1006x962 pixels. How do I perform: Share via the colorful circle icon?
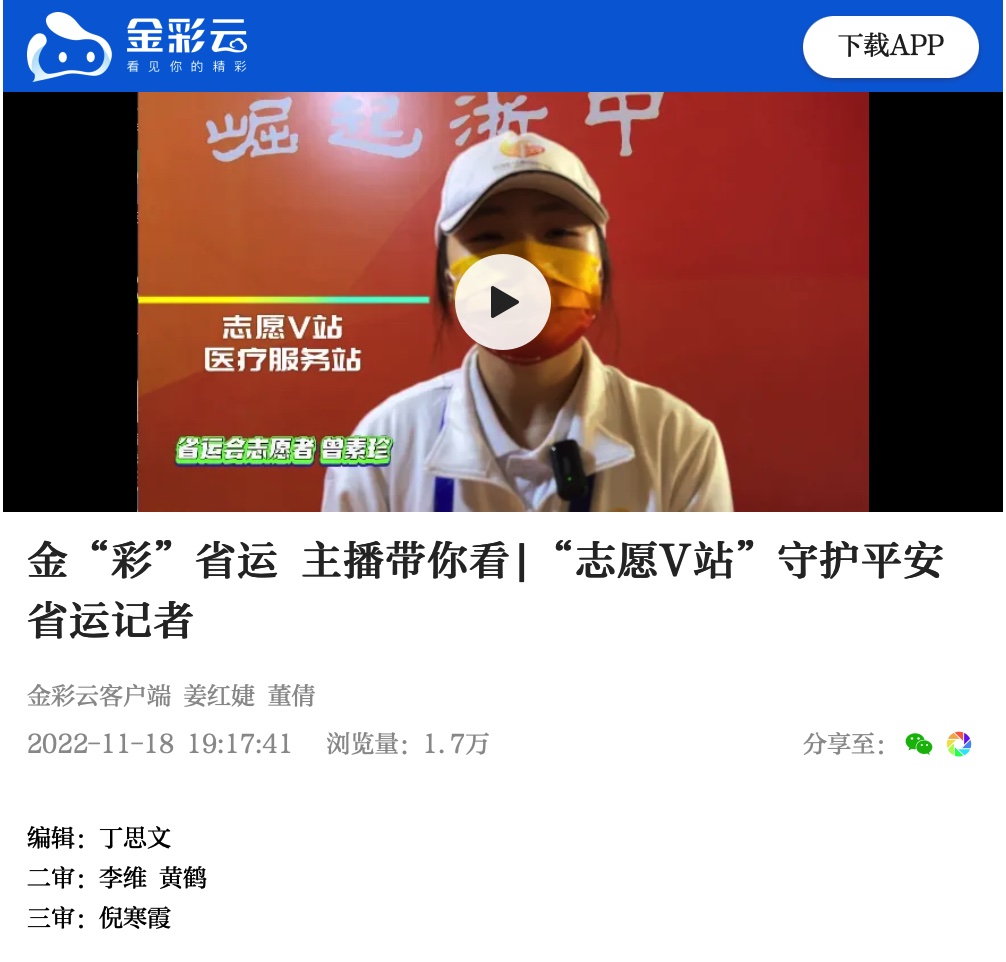click(x=959, y=744)
